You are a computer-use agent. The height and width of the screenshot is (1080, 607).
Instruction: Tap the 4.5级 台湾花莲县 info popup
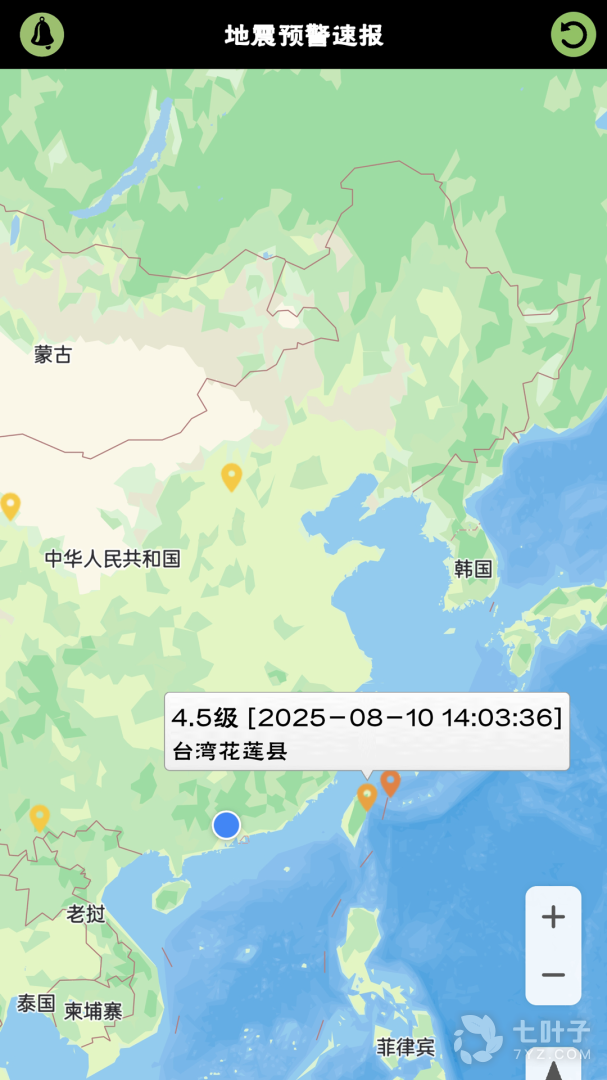coord(367,731)
